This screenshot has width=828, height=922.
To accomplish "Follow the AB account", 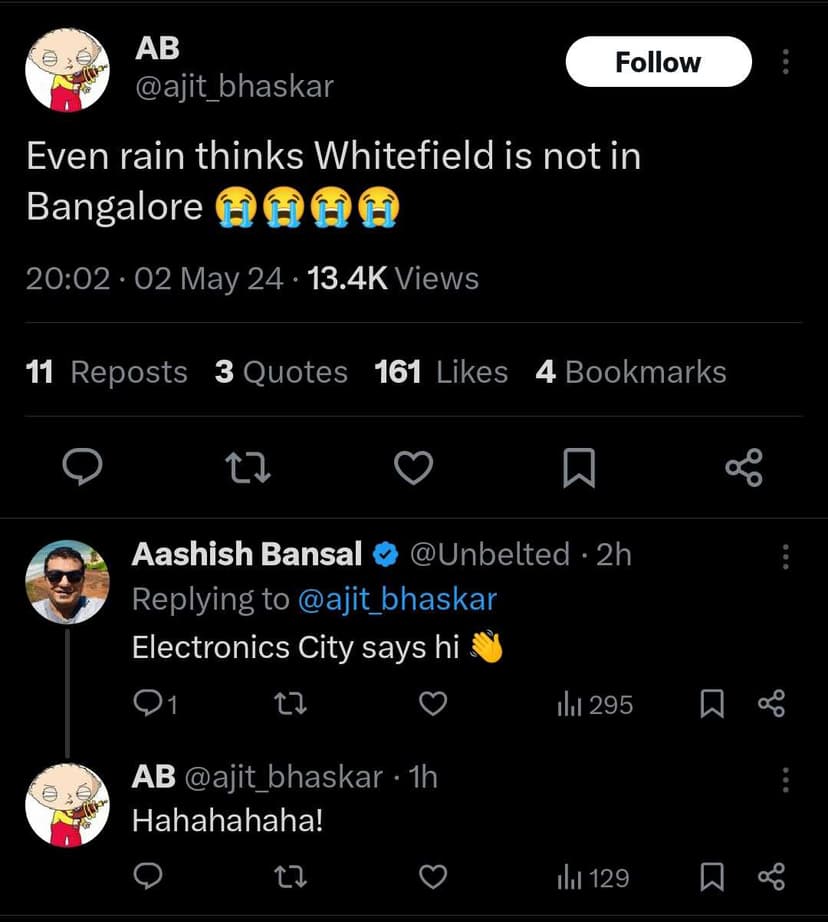I will pos(658,62).
